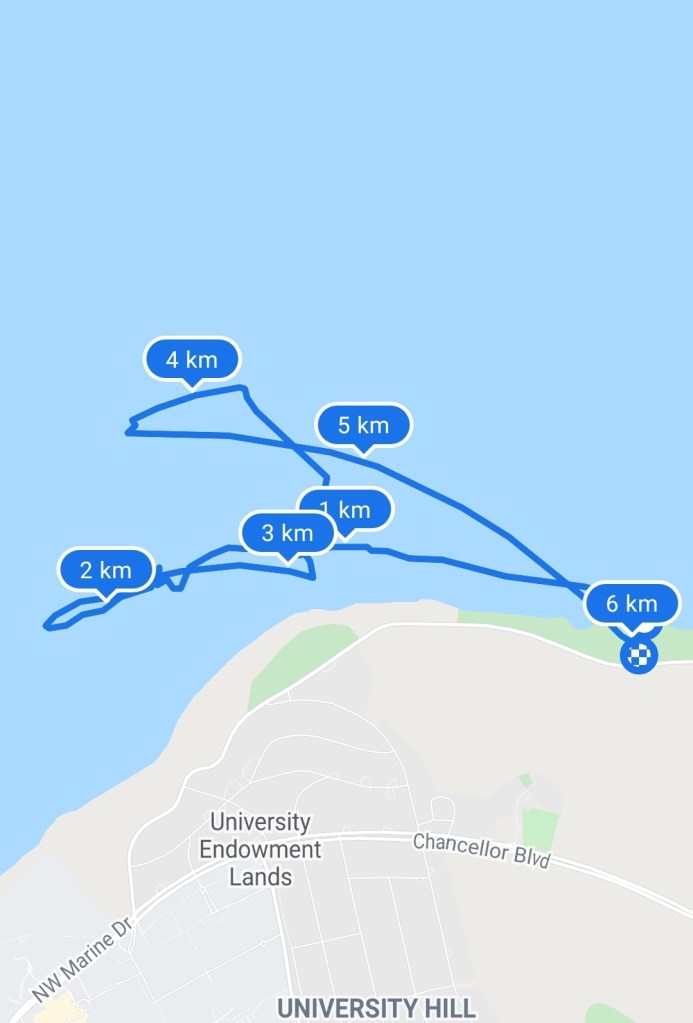This screenshot has width=693, height=1023.
Task: Tap the 5 km distance marker
Action: tap(363, 425)
